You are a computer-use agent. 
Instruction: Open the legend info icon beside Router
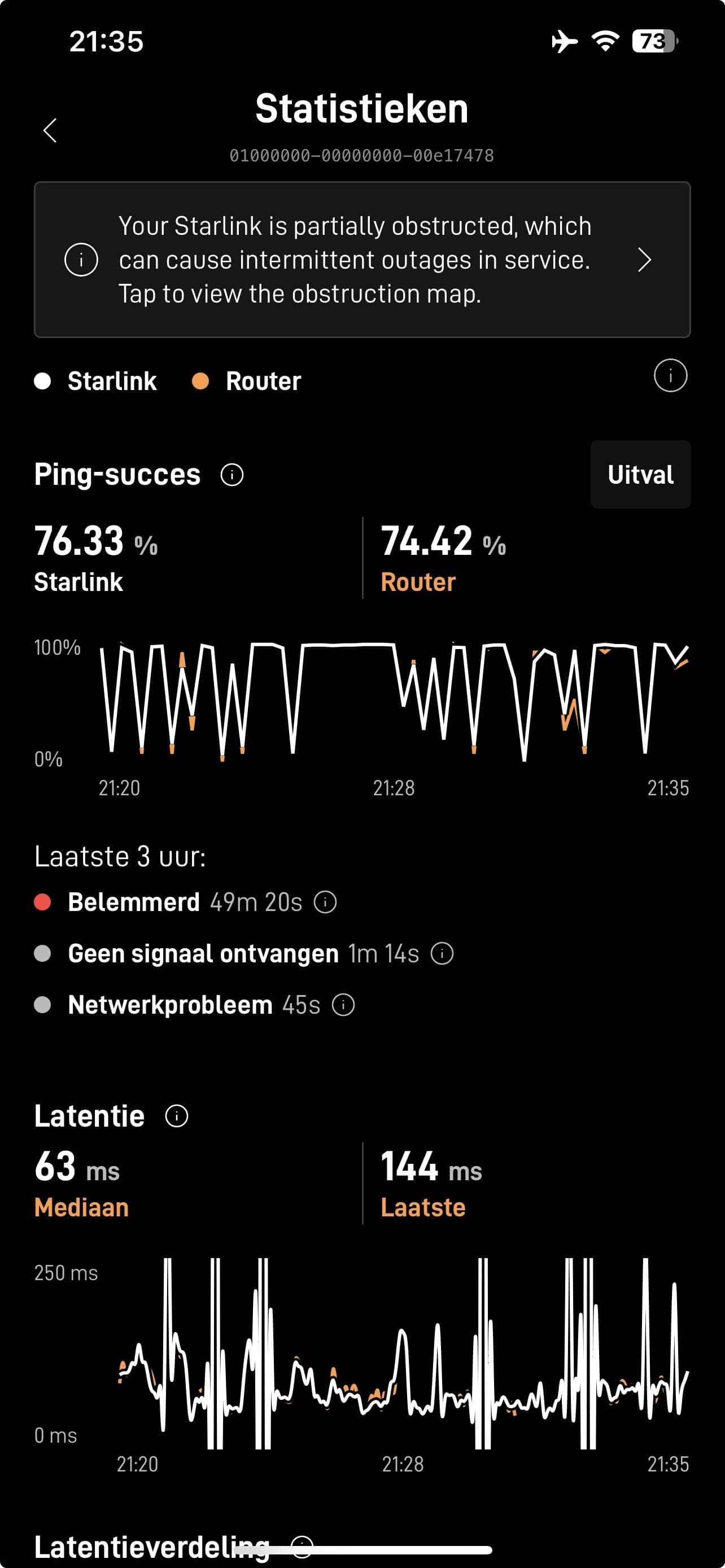pos(670,376)
